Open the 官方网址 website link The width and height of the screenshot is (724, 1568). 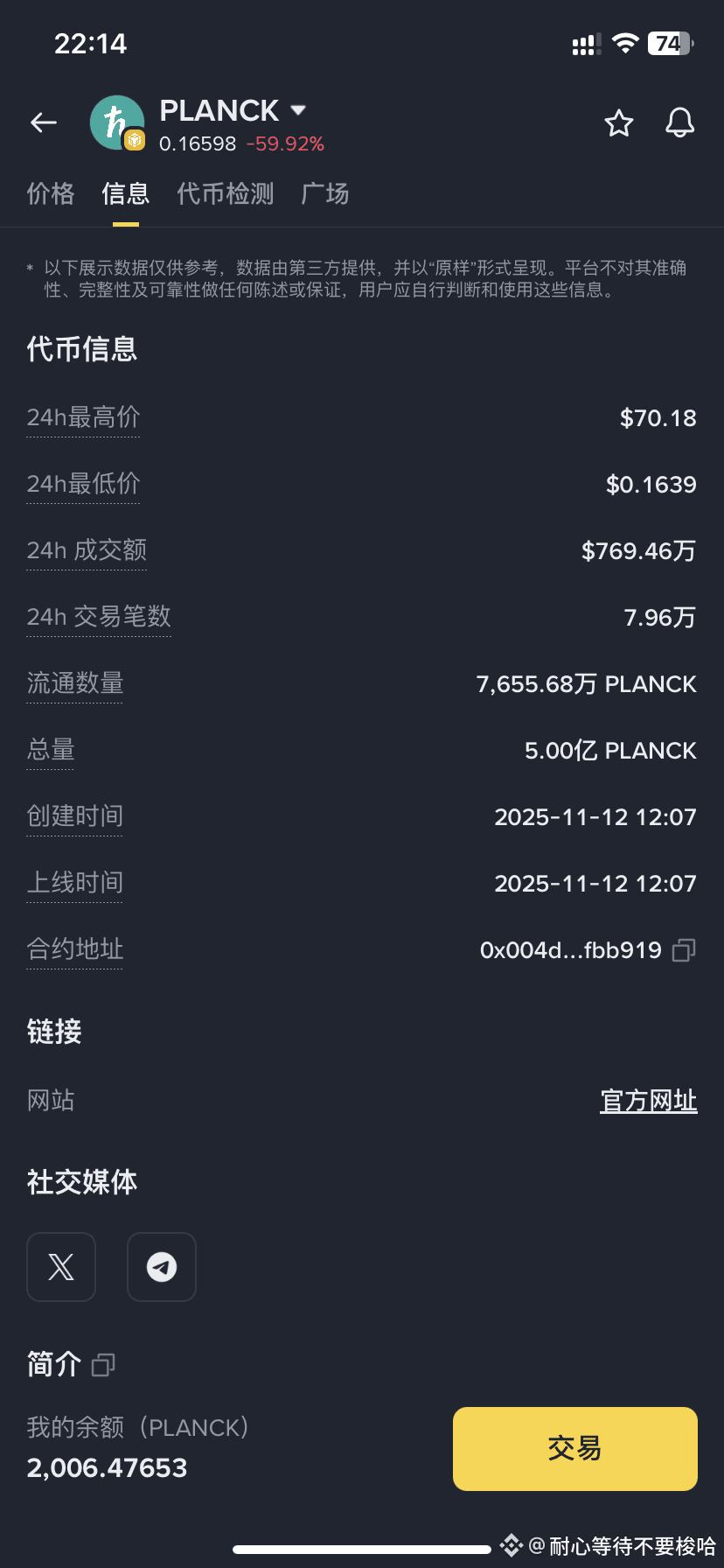648,1100
